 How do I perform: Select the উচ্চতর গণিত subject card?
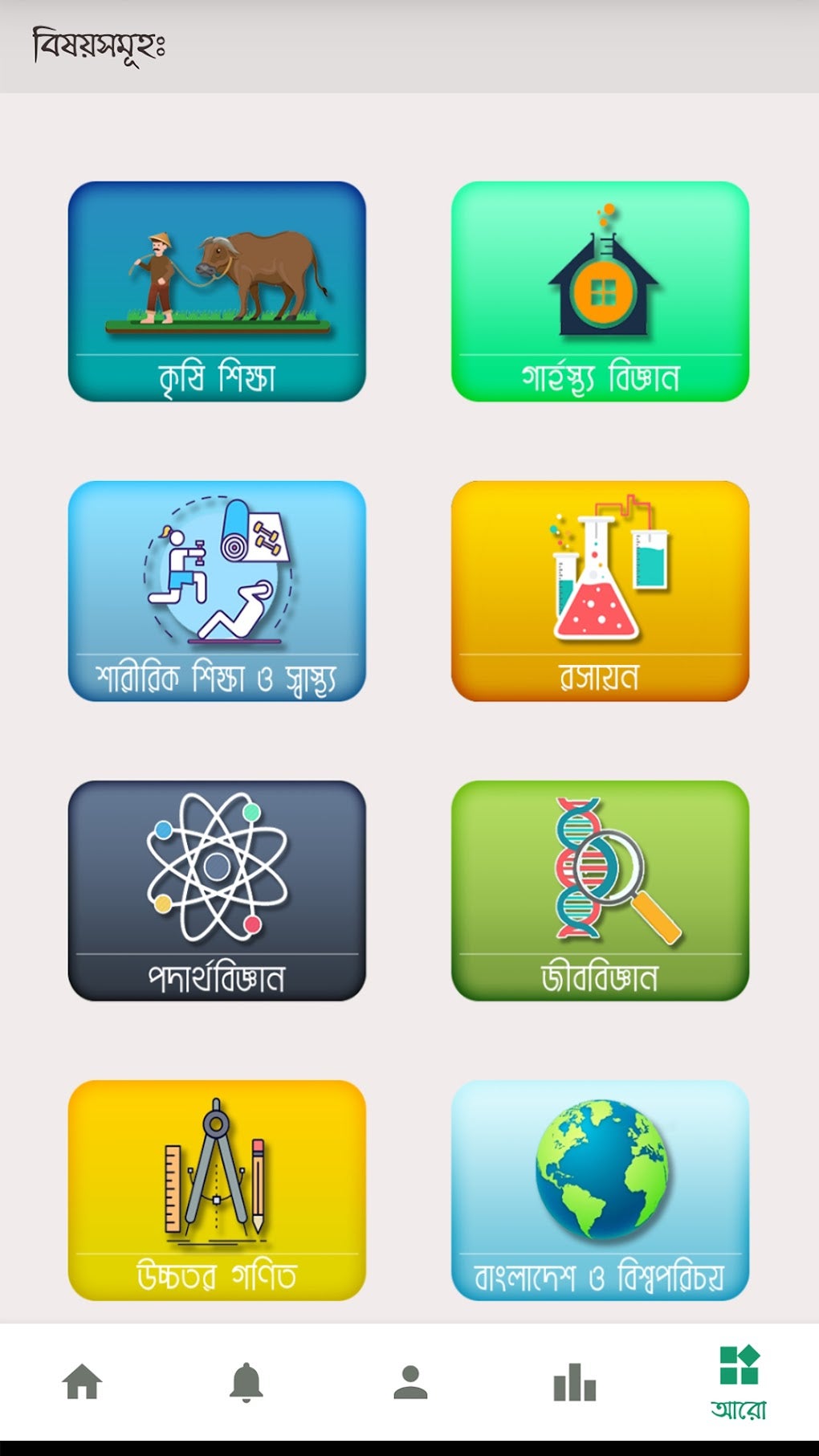click(x=217, y=1190)
